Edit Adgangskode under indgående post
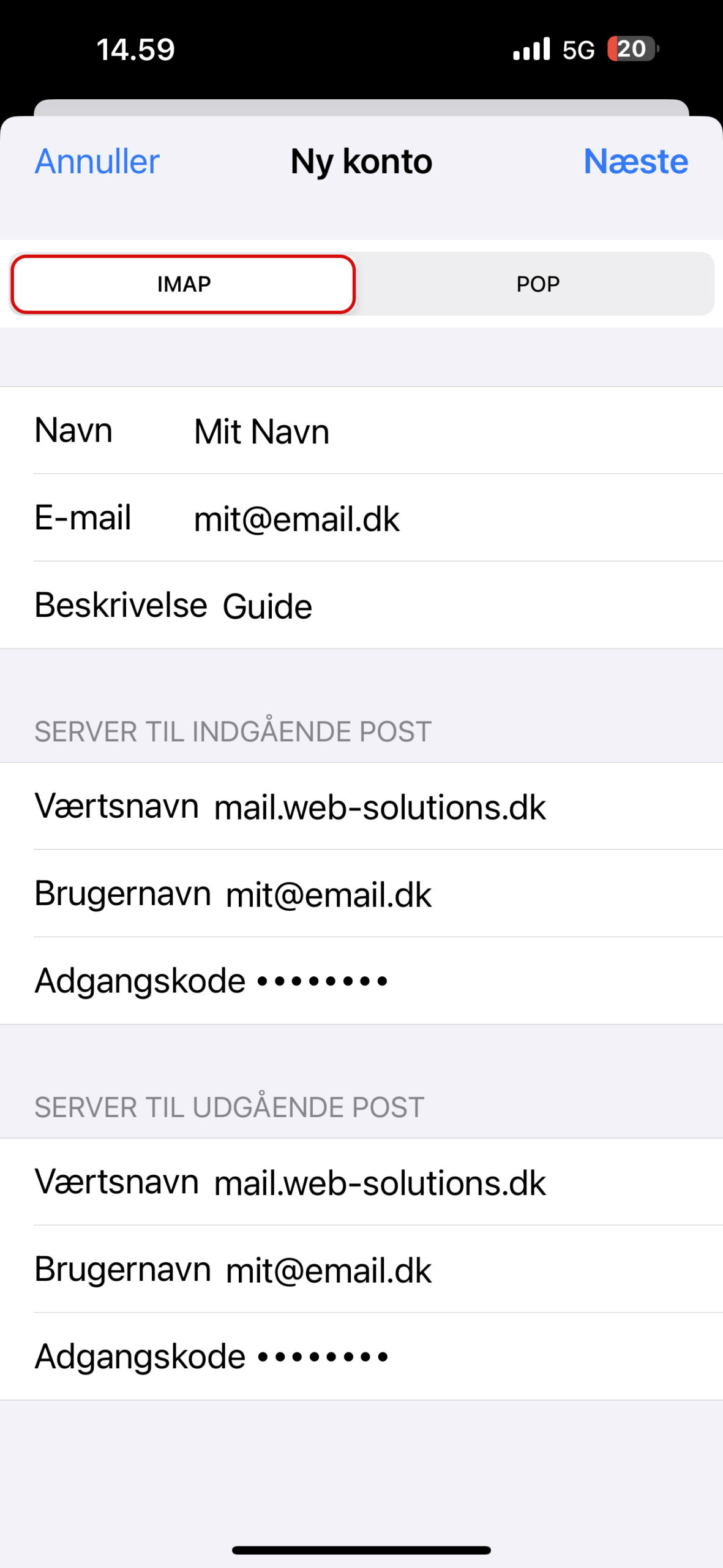723x1568 pixels. [361, 981]
